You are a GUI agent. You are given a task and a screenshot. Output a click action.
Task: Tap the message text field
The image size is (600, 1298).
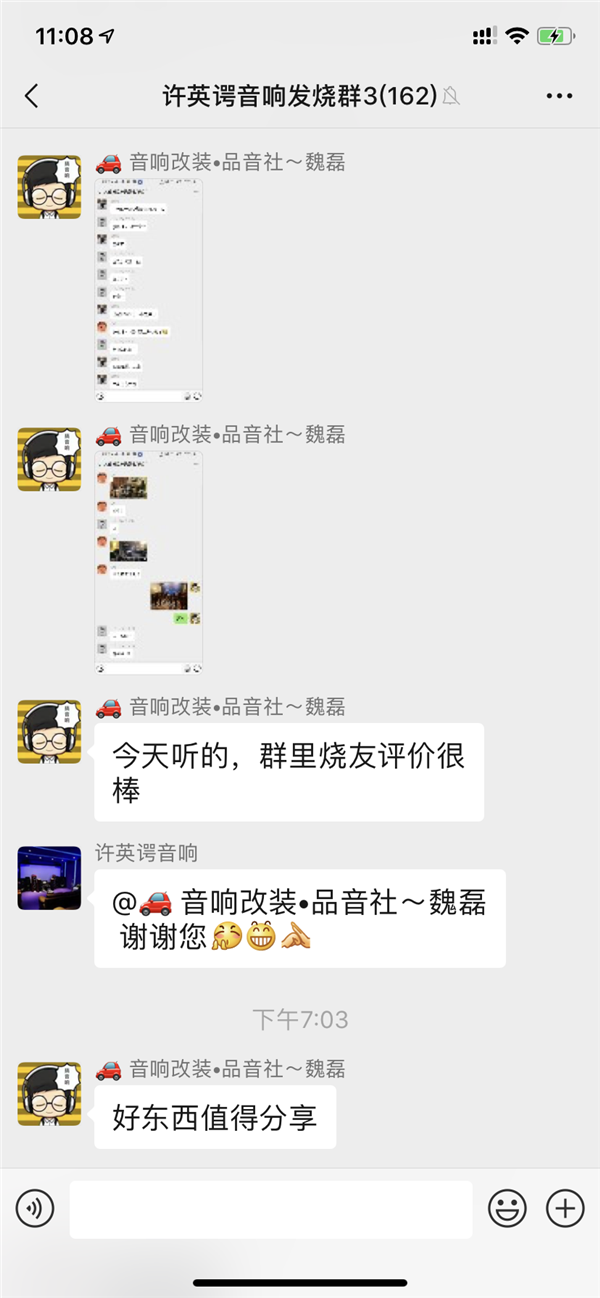pos(270,1209)
